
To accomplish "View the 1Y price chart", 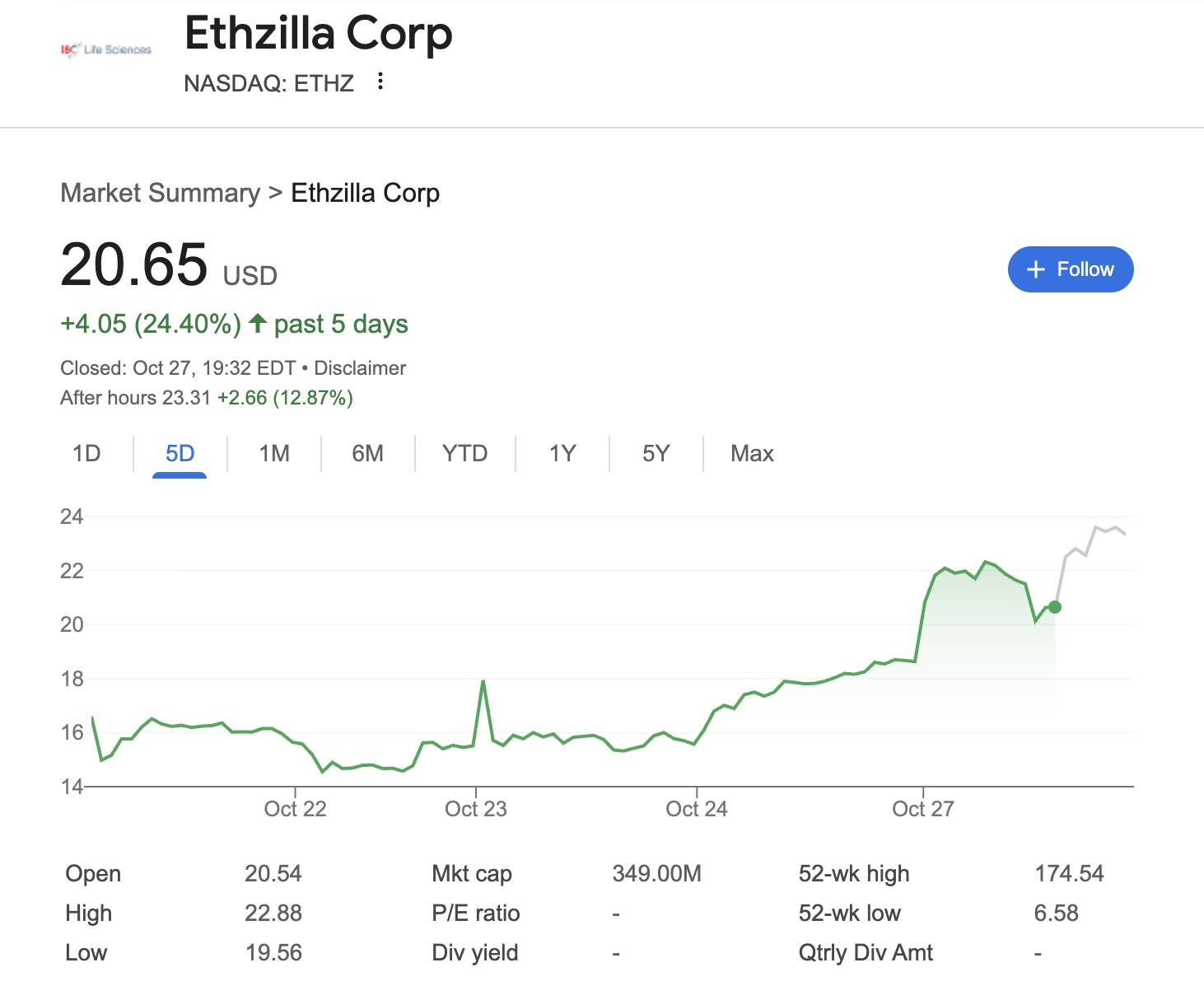I will point(562,454).
